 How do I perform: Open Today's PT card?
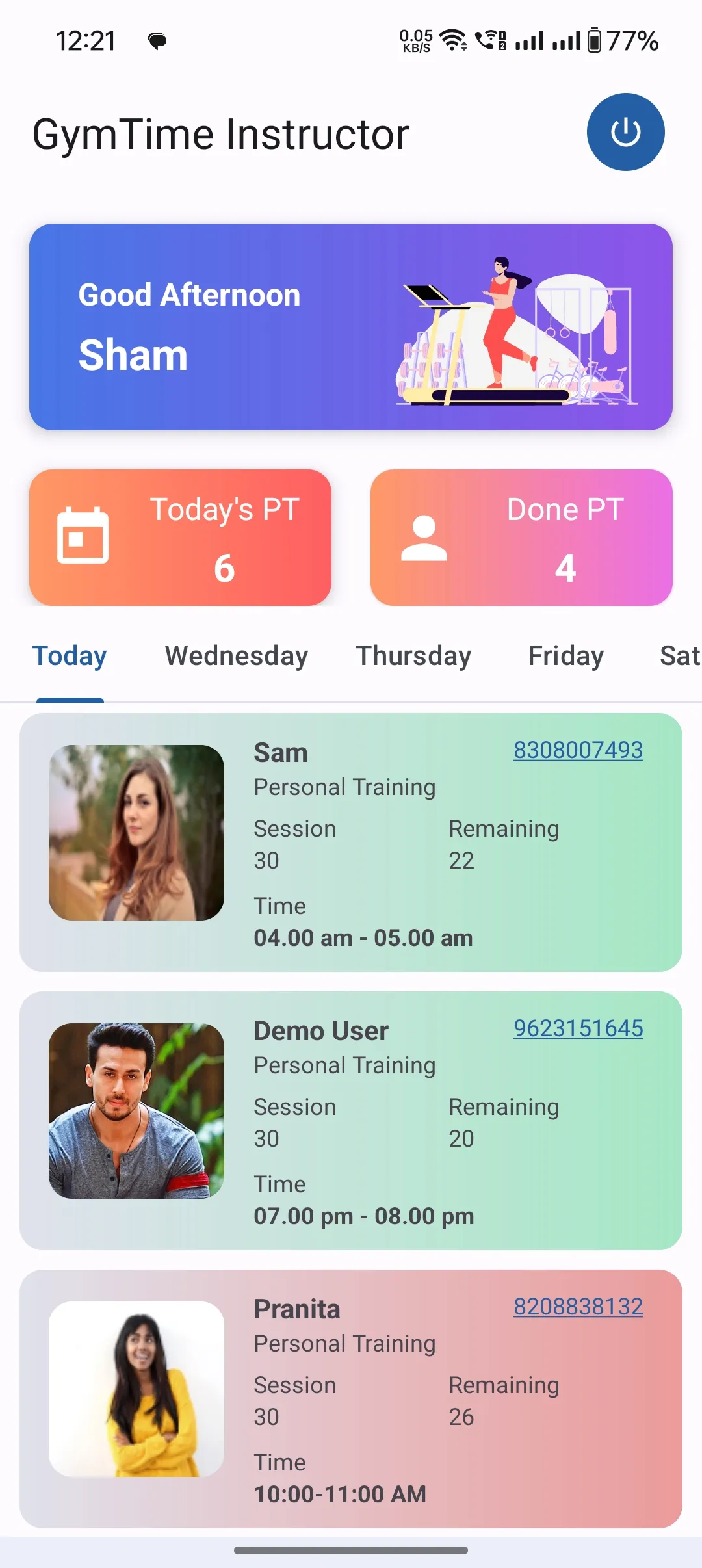[x=180, y=538]
